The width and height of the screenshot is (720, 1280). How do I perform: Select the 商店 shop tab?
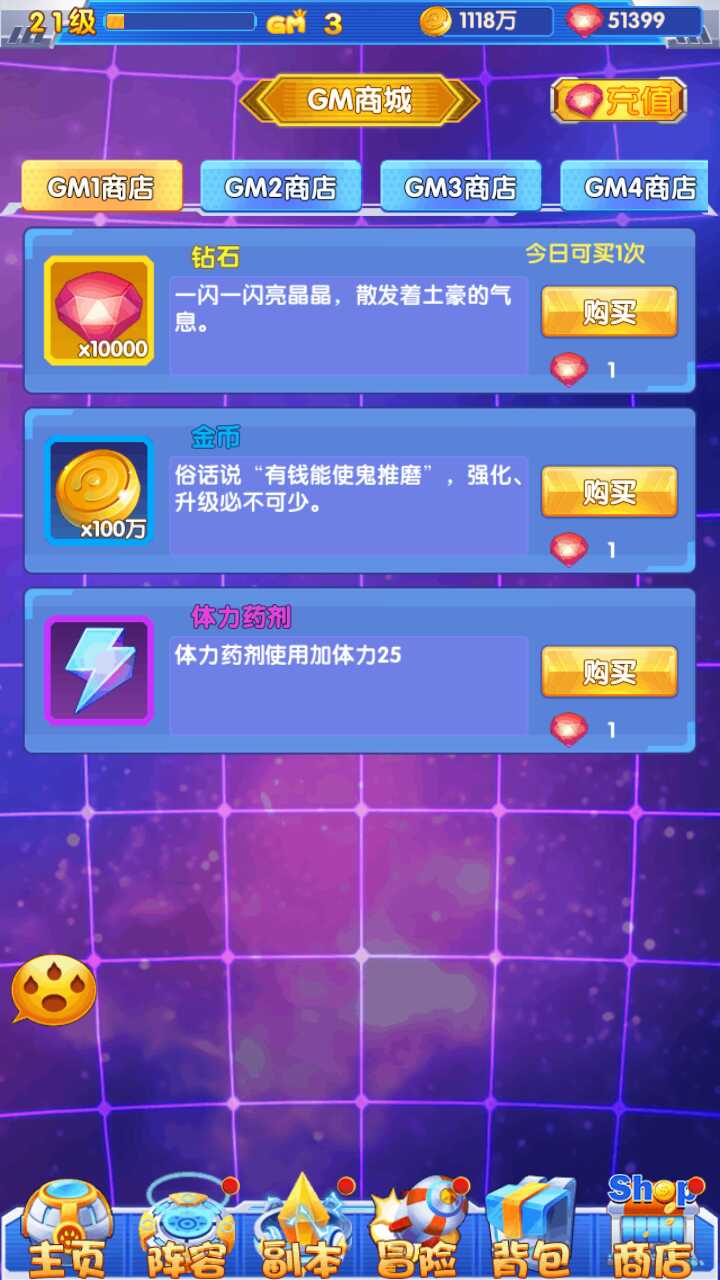[652, 1230]
